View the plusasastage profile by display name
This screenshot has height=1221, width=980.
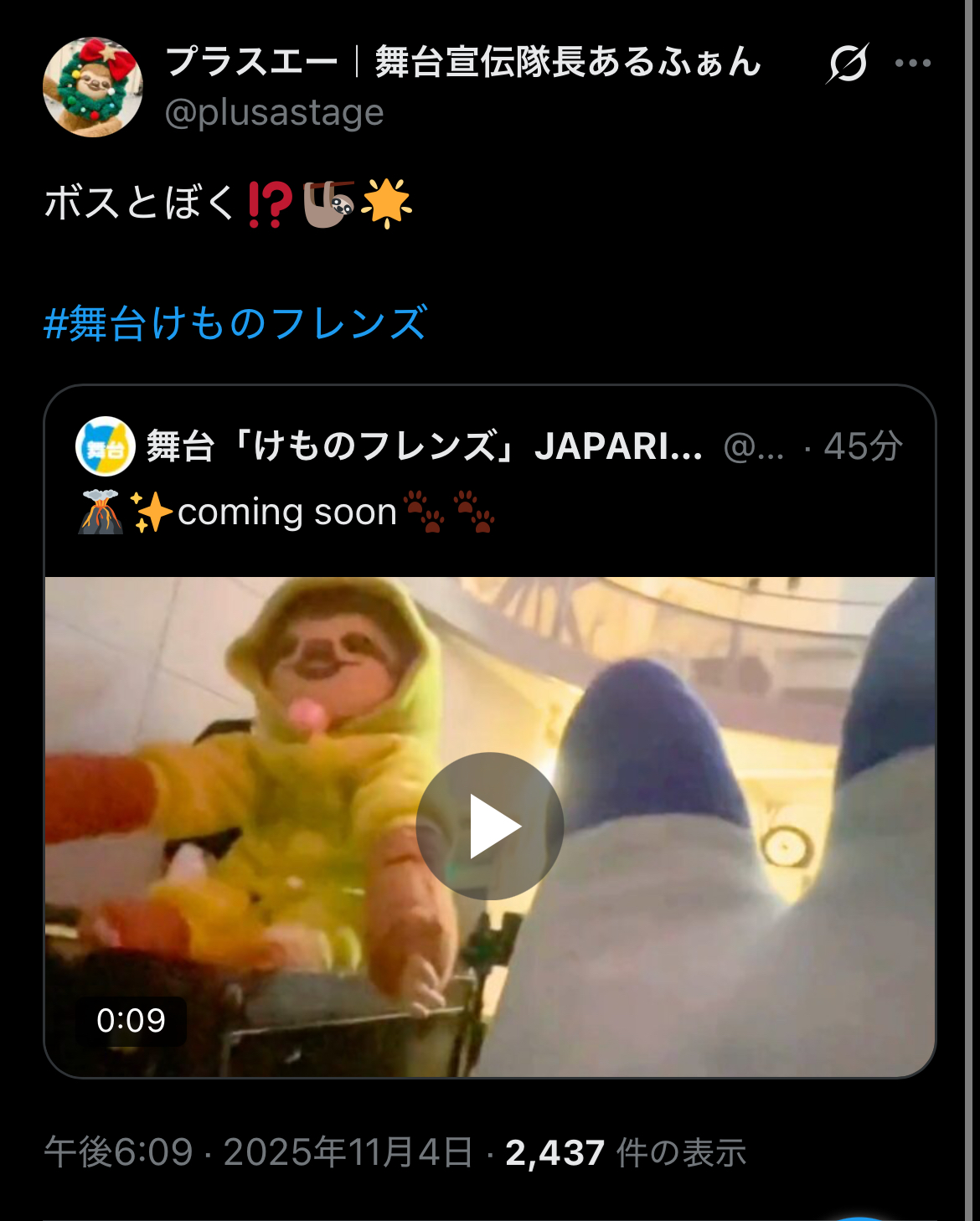463,62
